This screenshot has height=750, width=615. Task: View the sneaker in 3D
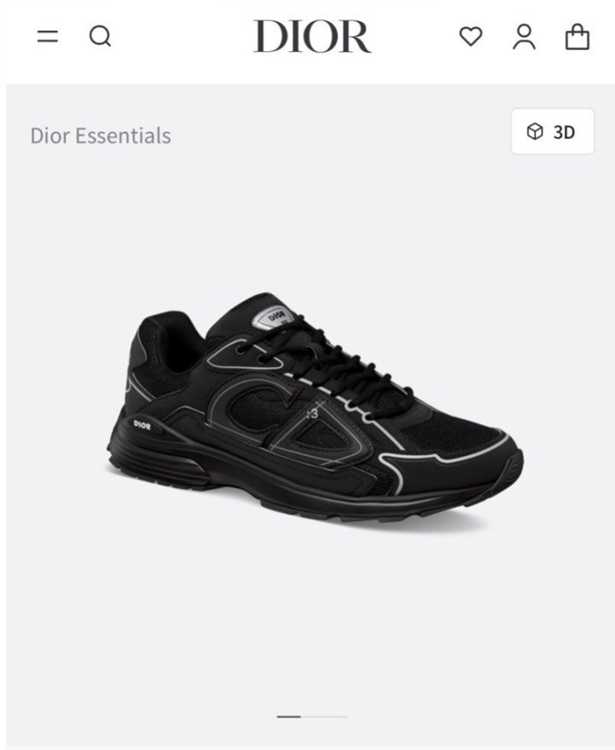tap(551, 132)
